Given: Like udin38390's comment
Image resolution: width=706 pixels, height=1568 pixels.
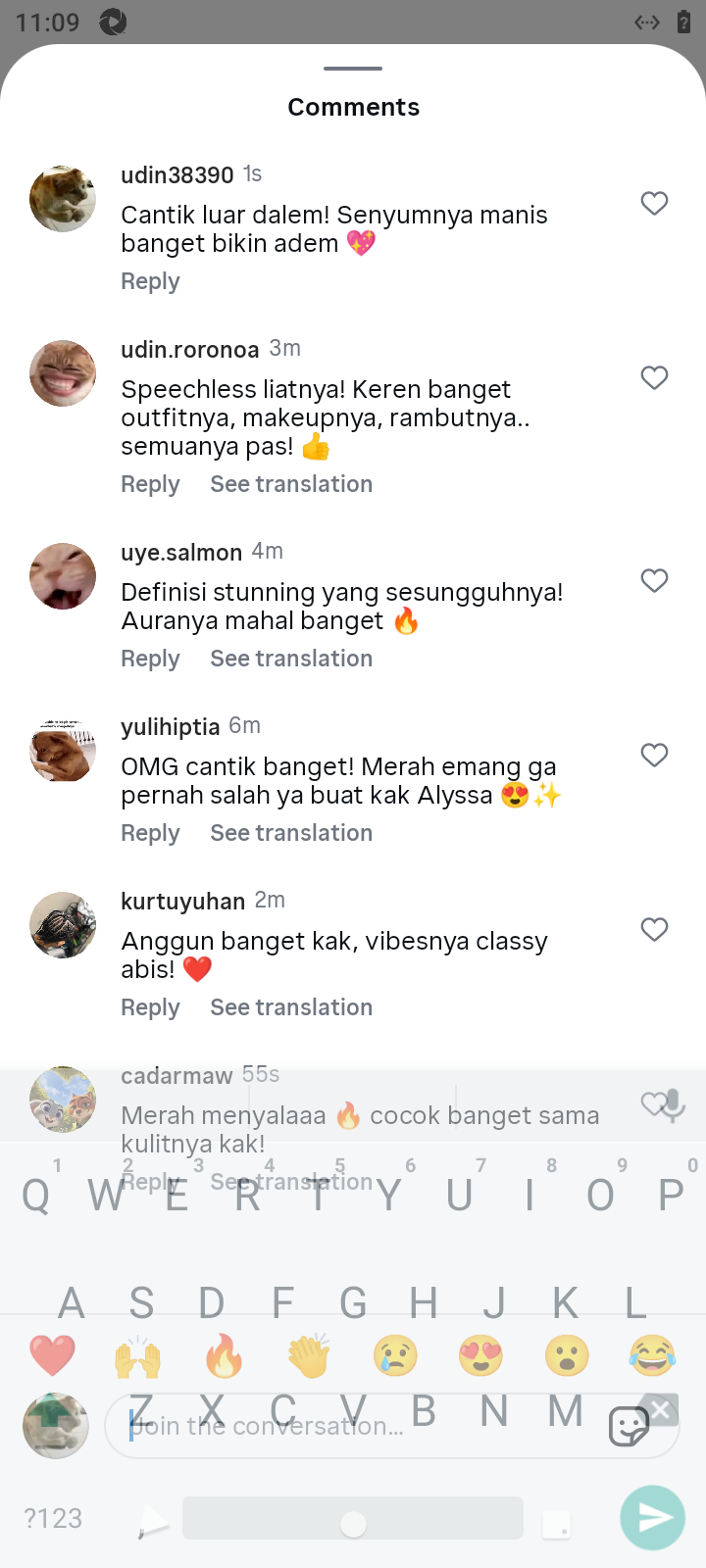Looking at the screenshot, I should click(654, 203).
